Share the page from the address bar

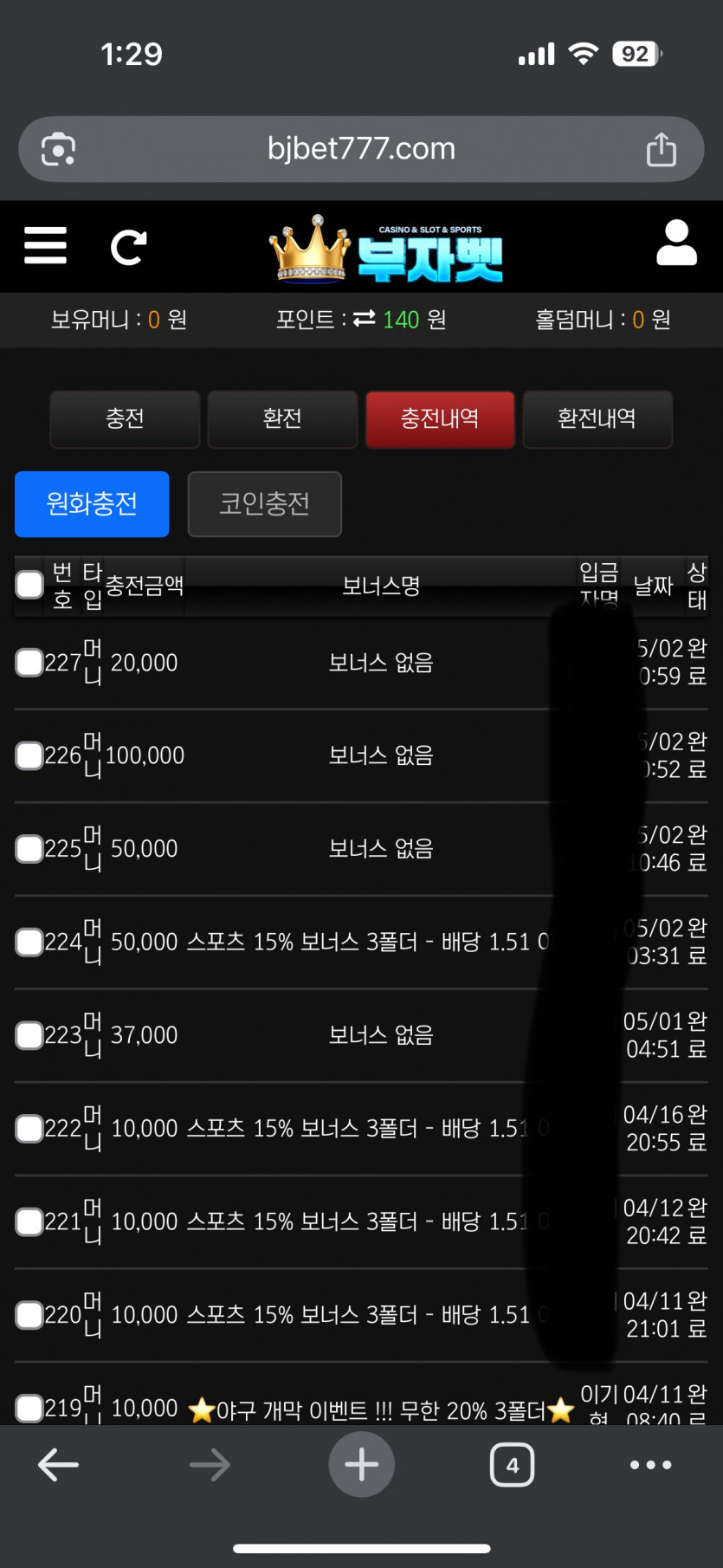point(662,149)
